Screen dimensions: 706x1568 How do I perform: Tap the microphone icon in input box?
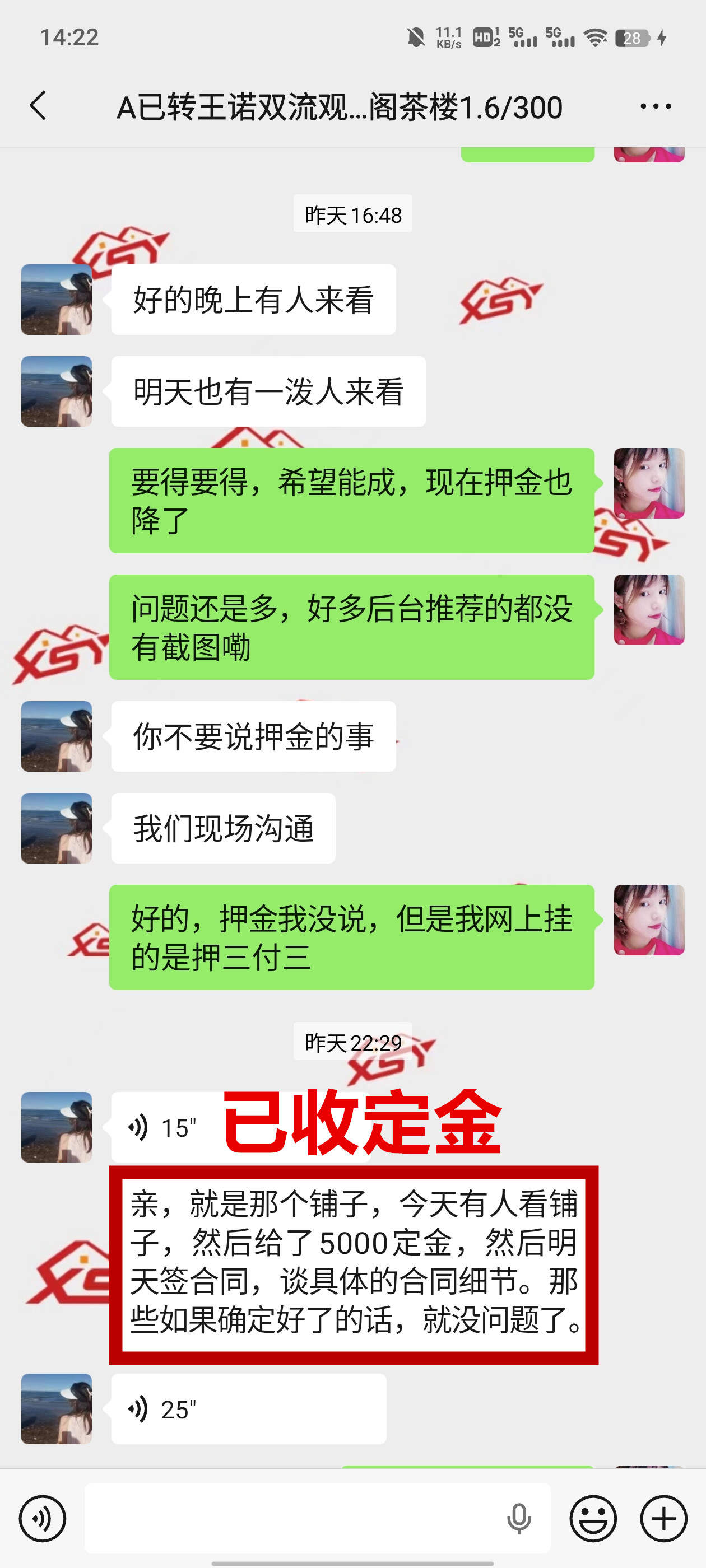(518, 1518)
